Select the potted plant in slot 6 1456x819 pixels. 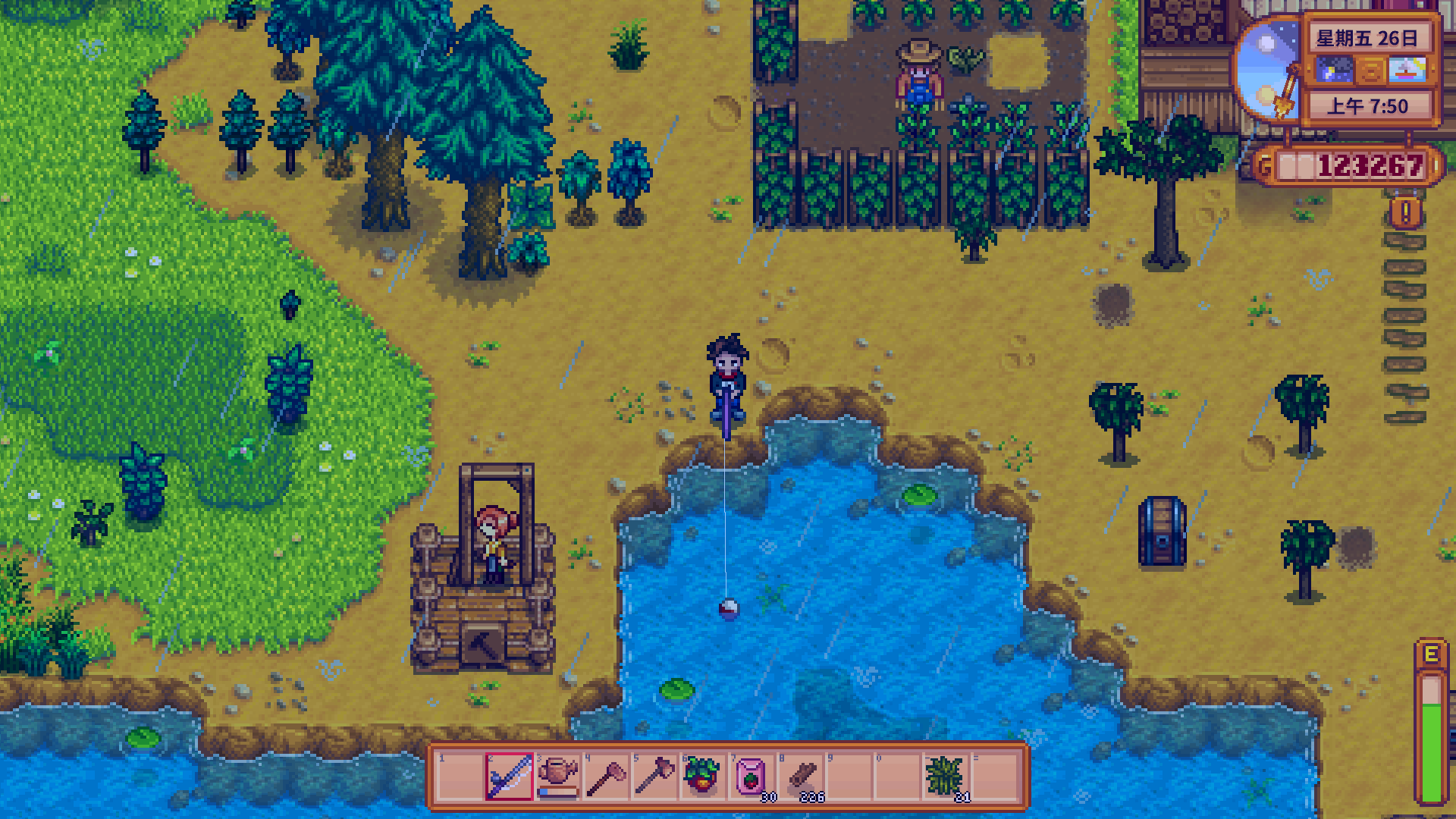click(x=703, y=777)
